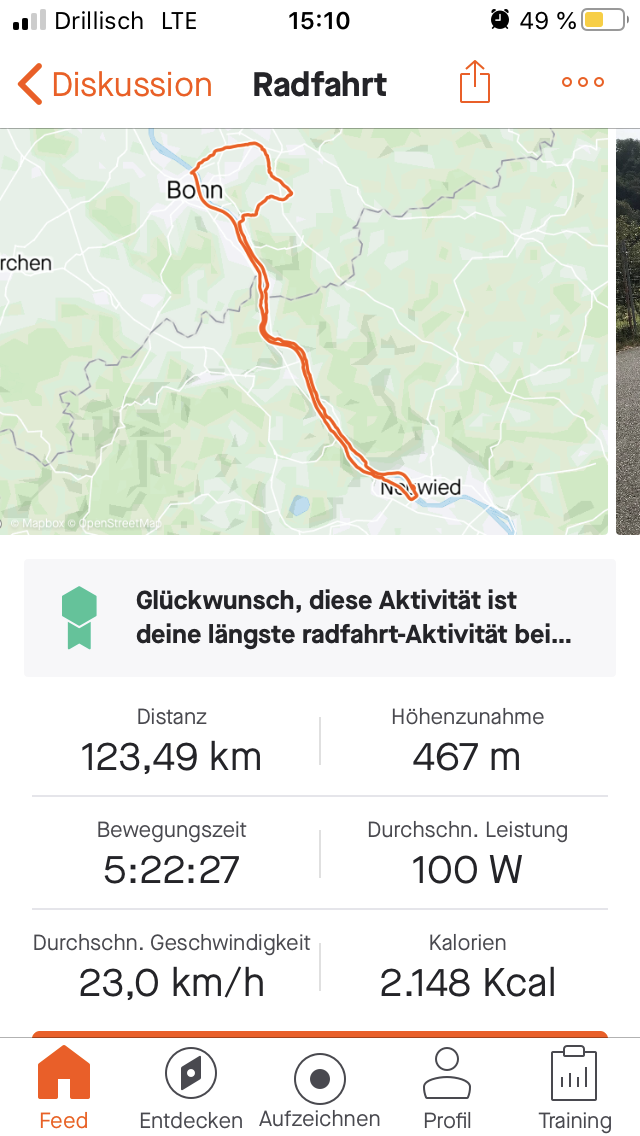Share this Radfahrt activity

tap(475, 83)
